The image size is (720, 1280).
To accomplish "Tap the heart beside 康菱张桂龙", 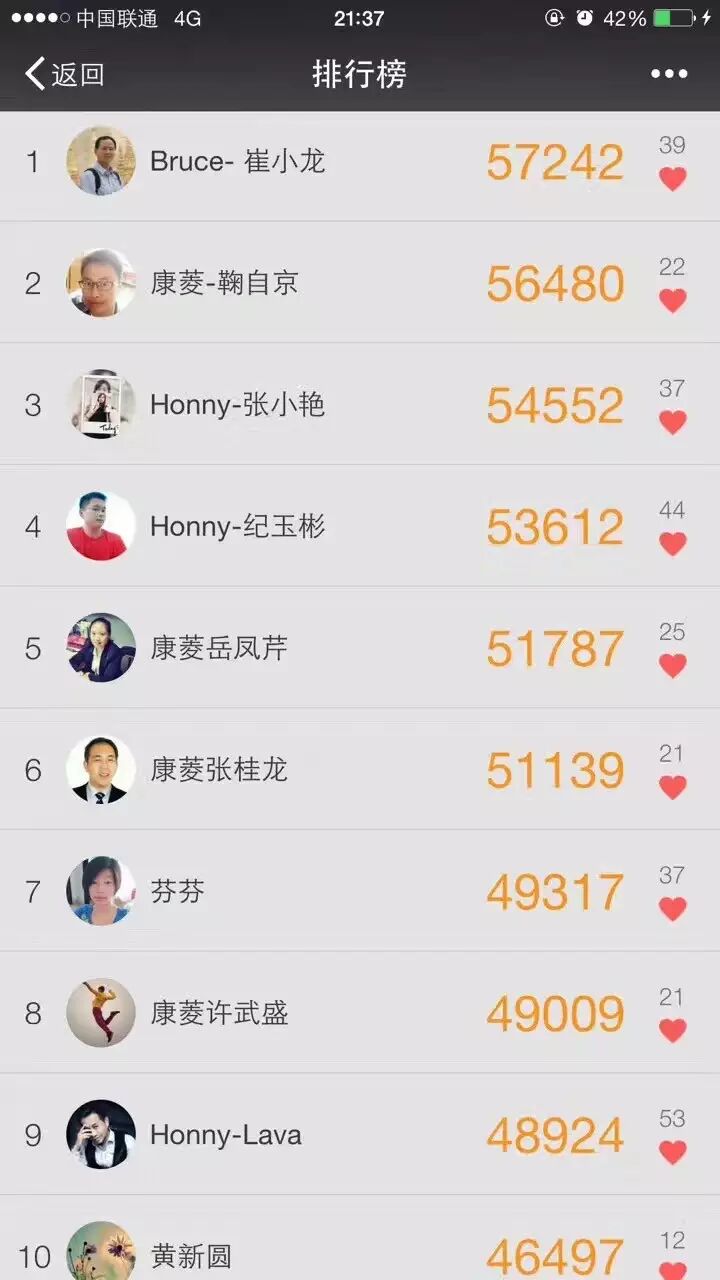I will pyautogui.click(x=672, y=788).
